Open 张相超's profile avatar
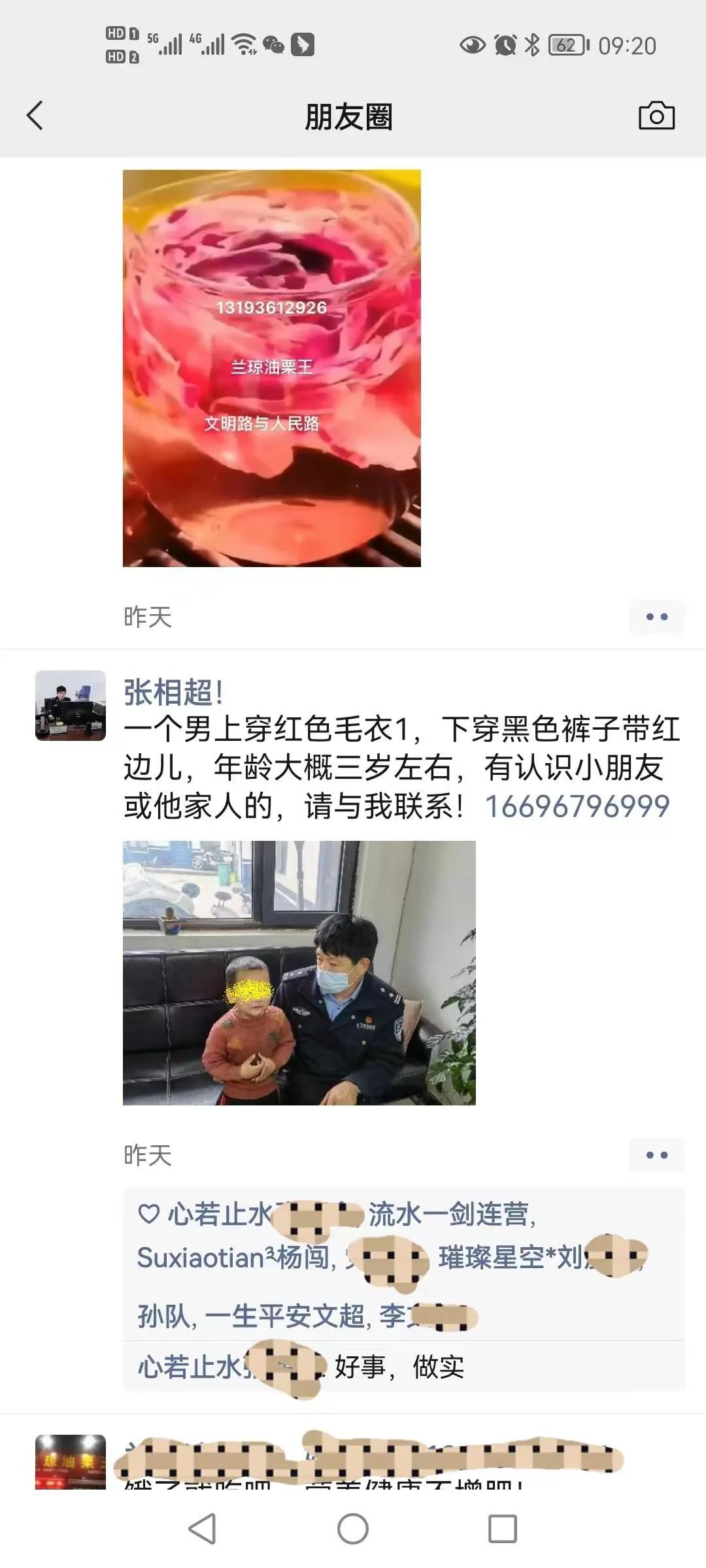The width and height of the screenshot is (706, 1568). point(71,706)
